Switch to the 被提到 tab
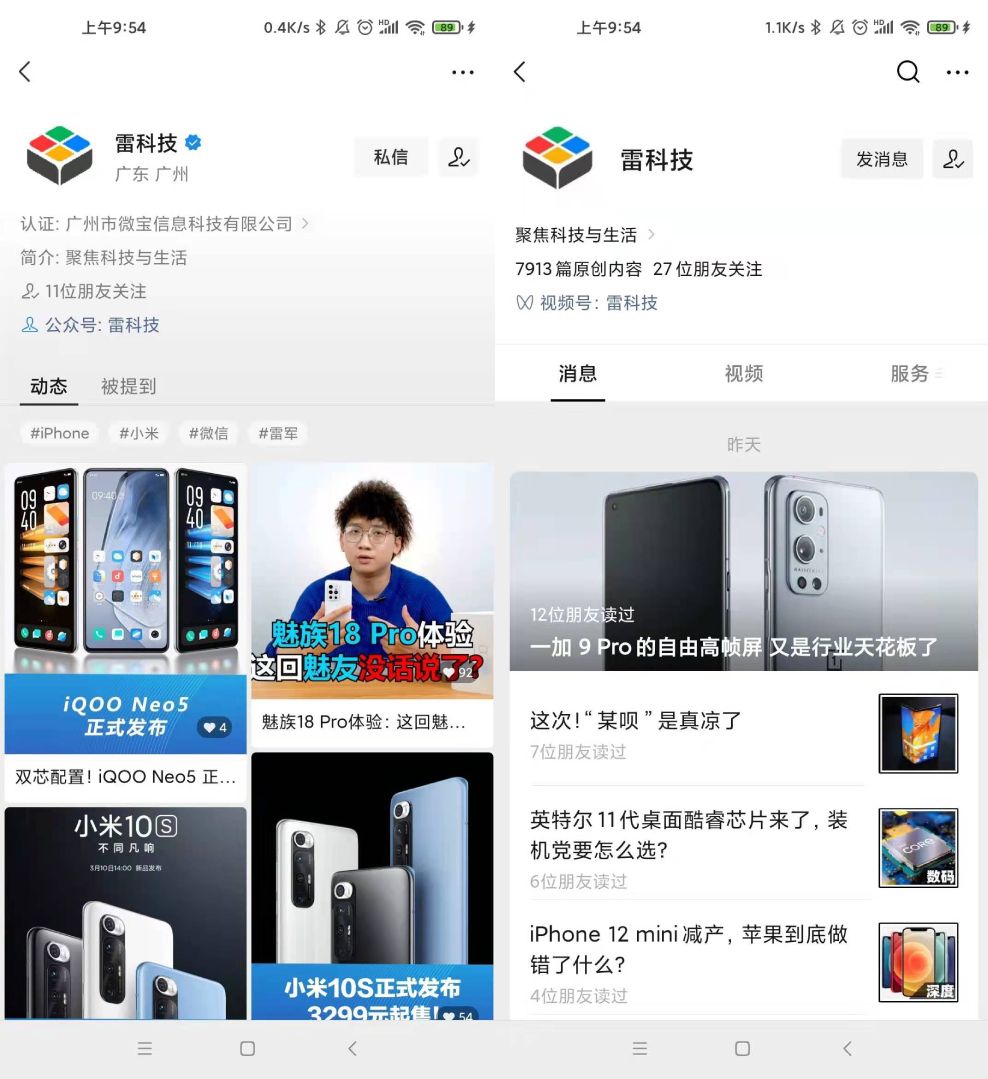Screen dimensions: 988x1079 coord(128,386)
